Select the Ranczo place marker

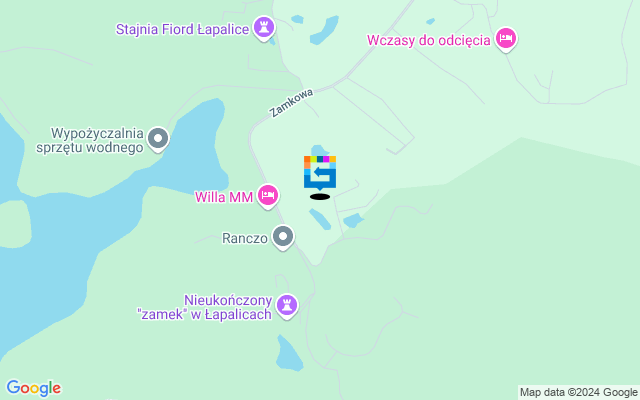click(283, 238)
